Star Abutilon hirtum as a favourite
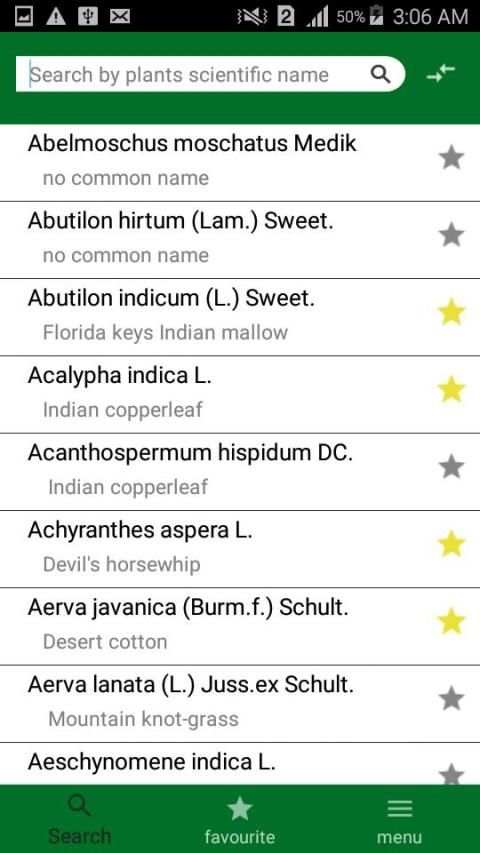 pos(451,236)
